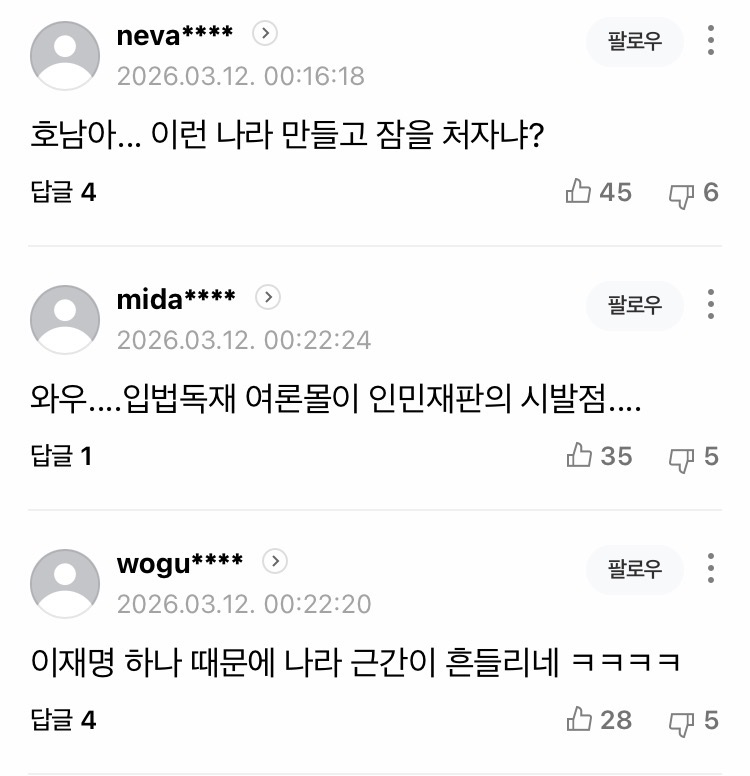View 4 replies on wogu**** comment
Image resolution: width=750 pixels, height=776 pixels.
click(64, 719)
